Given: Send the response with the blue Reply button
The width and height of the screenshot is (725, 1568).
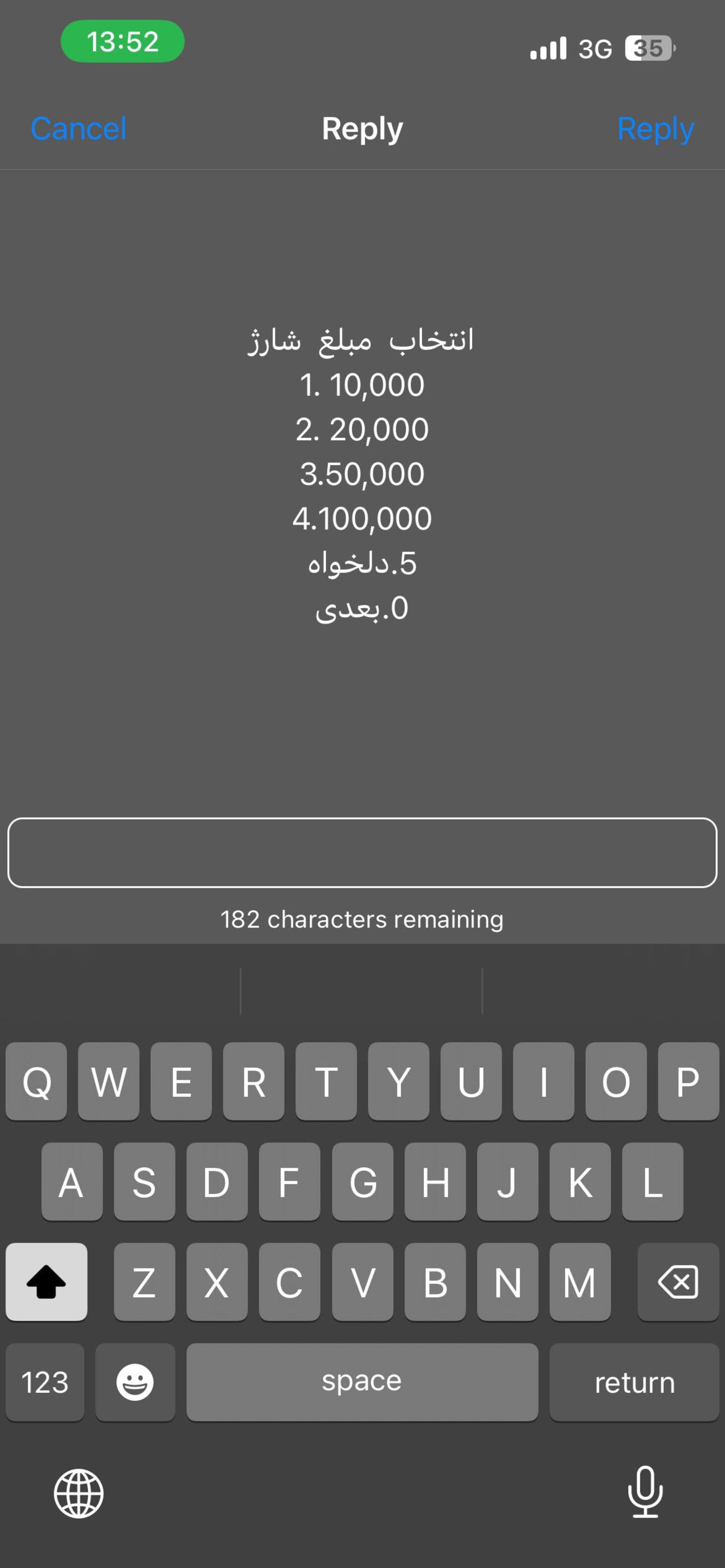Looking at the screenshot, I should [x=655, y=128].
